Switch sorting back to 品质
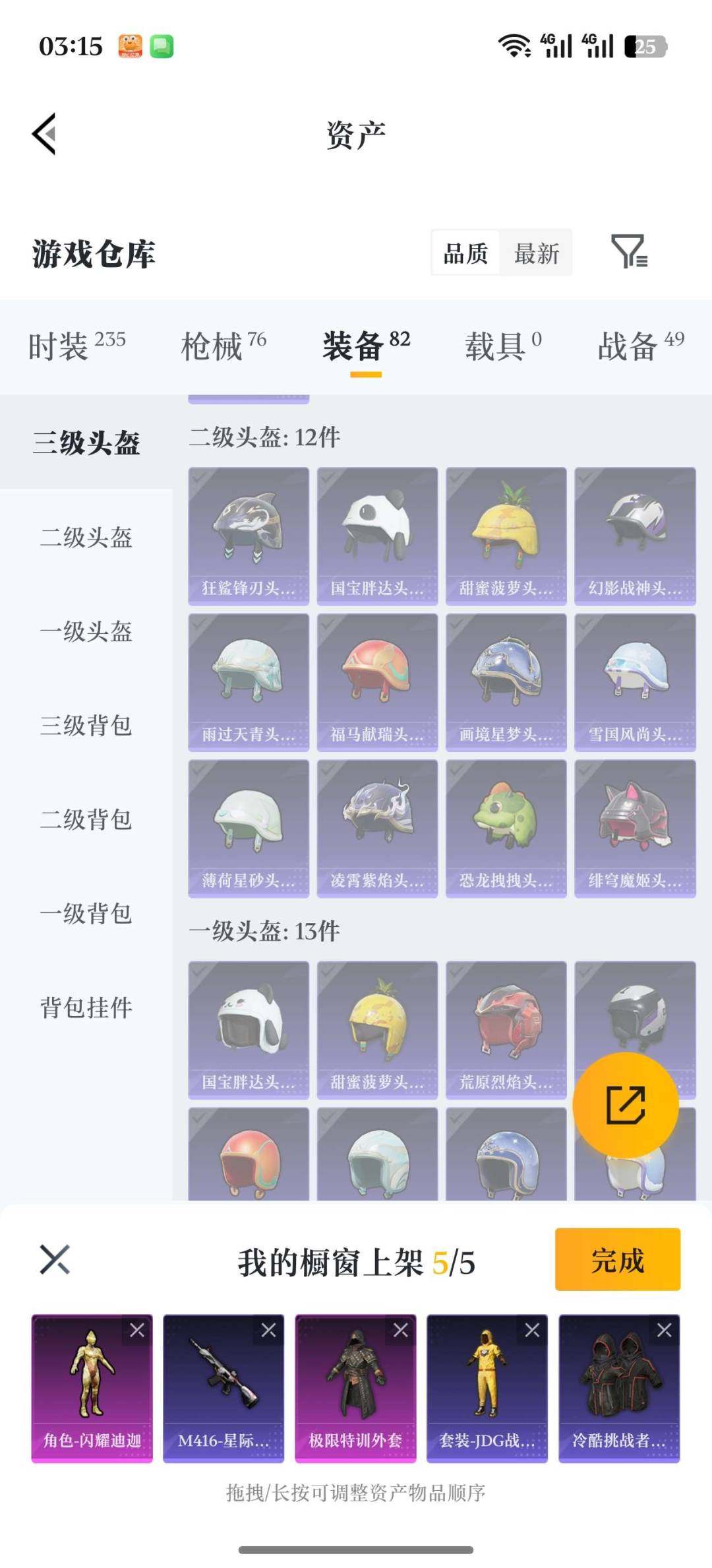The width and height of the screenshot is (712, 1568). click(465, 253)
